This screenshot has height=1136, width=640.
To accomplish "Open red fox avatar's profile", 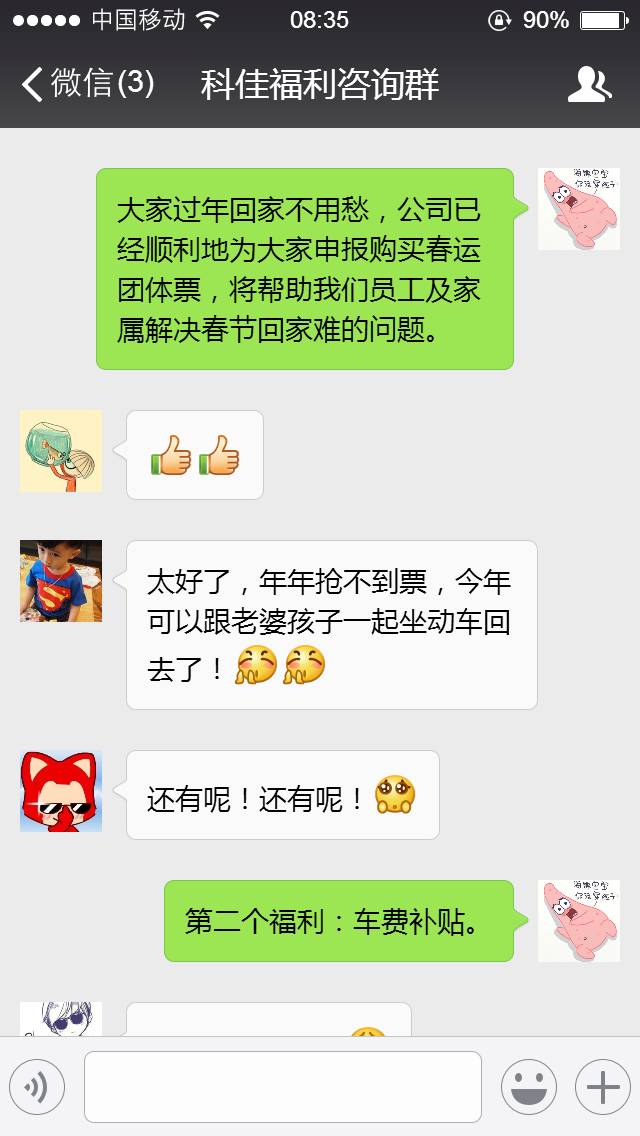I will [x=61, y=791].
